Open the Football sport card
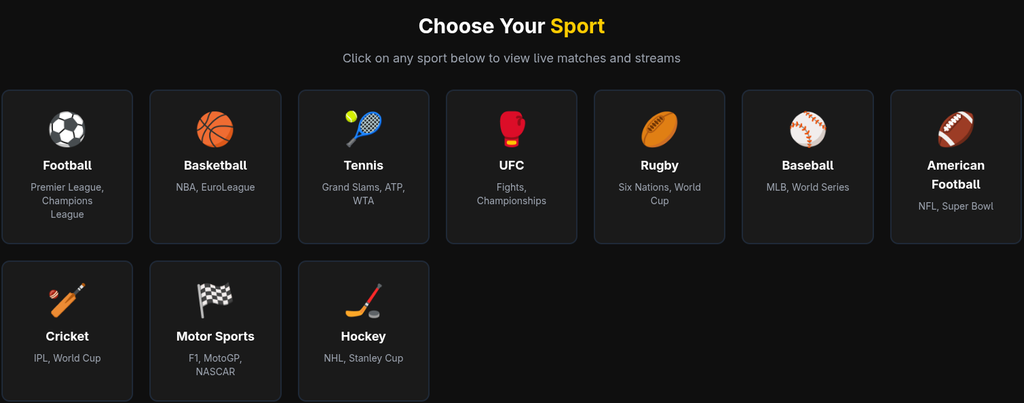Image resolution: width=1024 pixels, height=403 pixels. (x=67, y=166)
